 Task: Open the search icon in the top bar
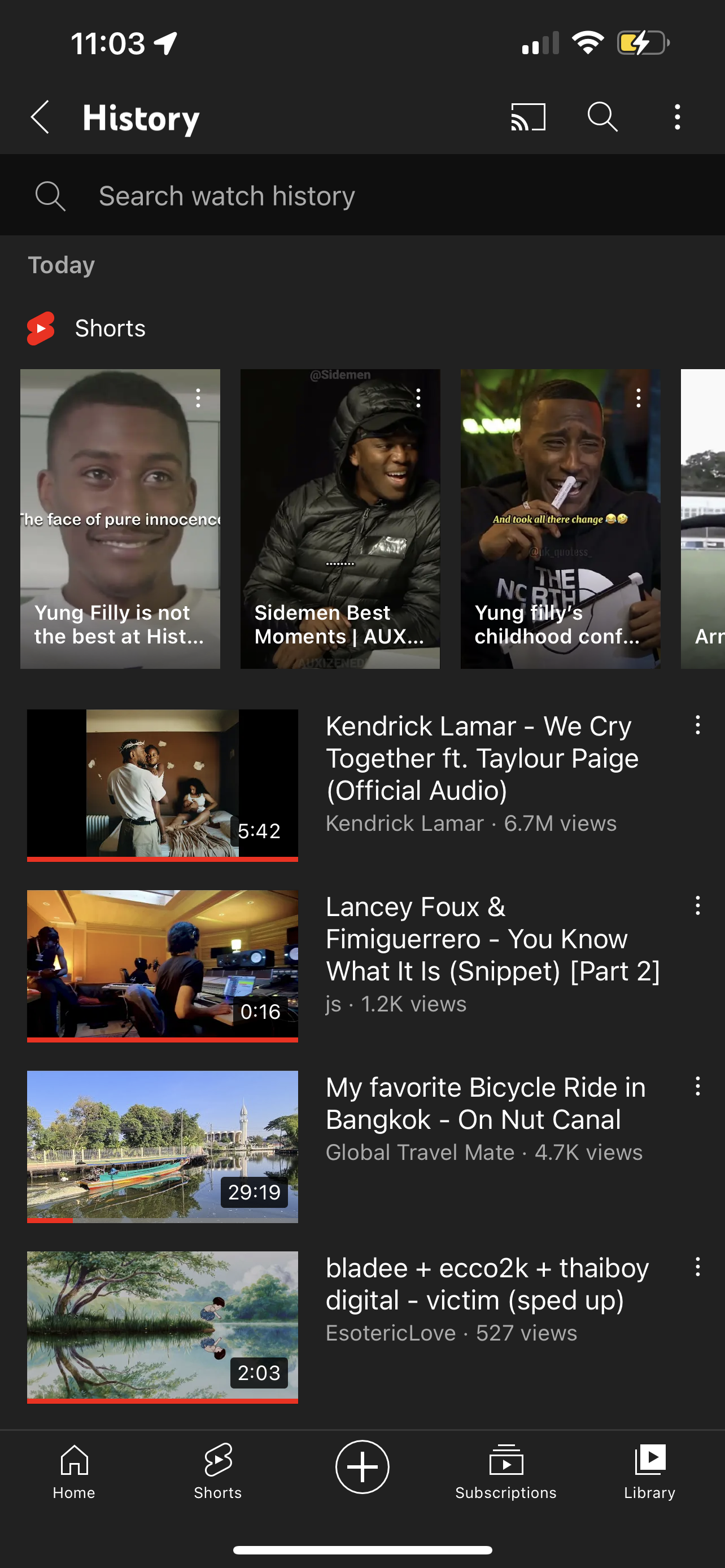tap(602, 117)
